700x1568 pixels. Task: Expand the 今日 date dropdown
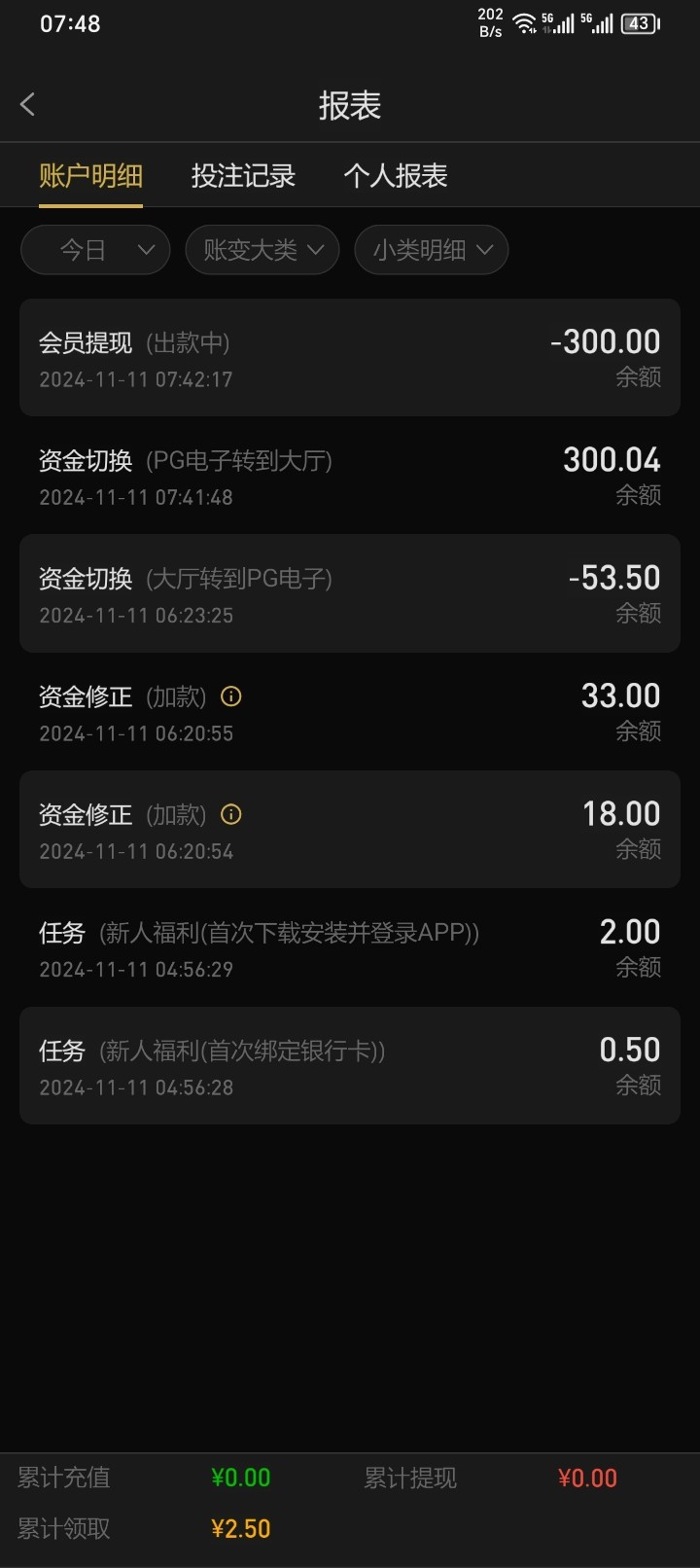click(x=95, y=250)
